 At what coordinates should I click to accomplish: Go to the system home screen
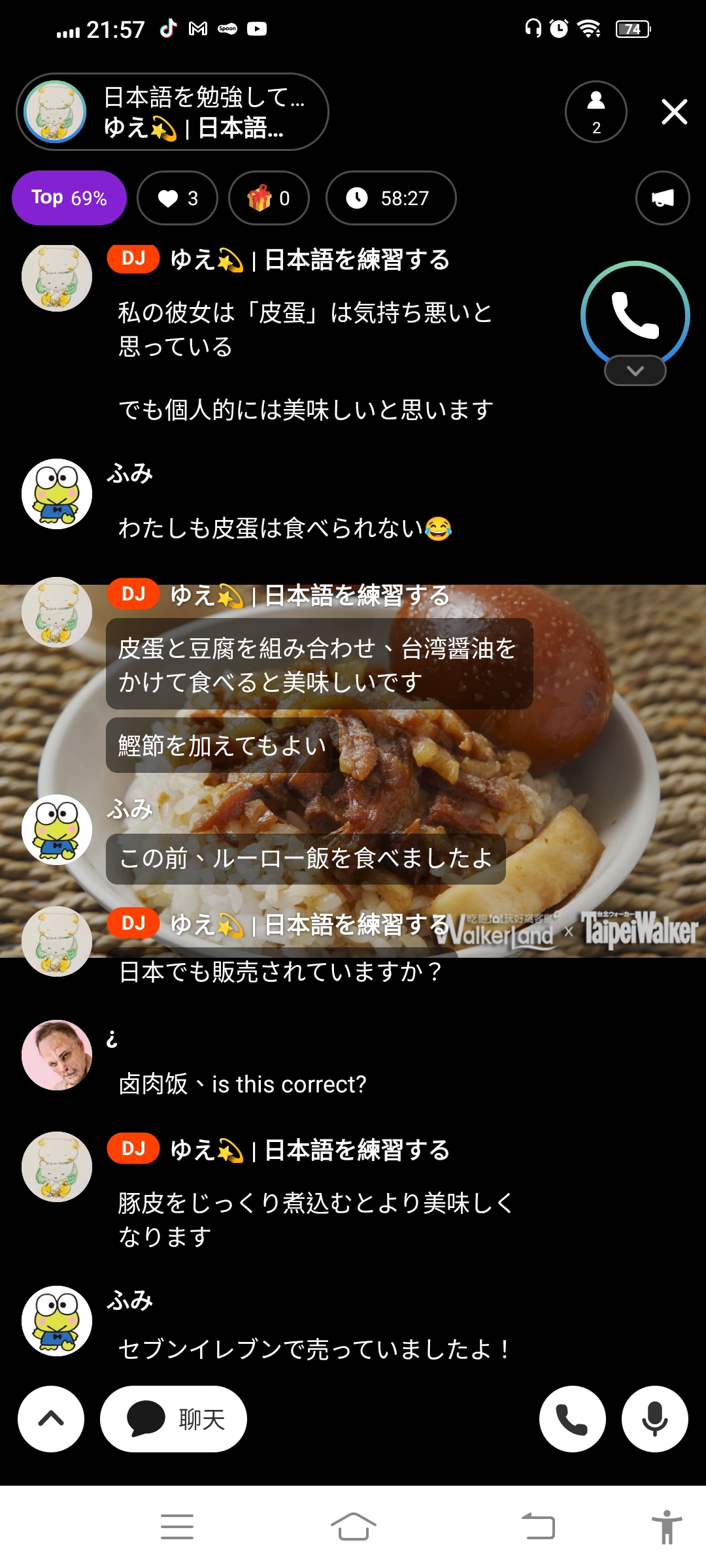click(353, 1527)
